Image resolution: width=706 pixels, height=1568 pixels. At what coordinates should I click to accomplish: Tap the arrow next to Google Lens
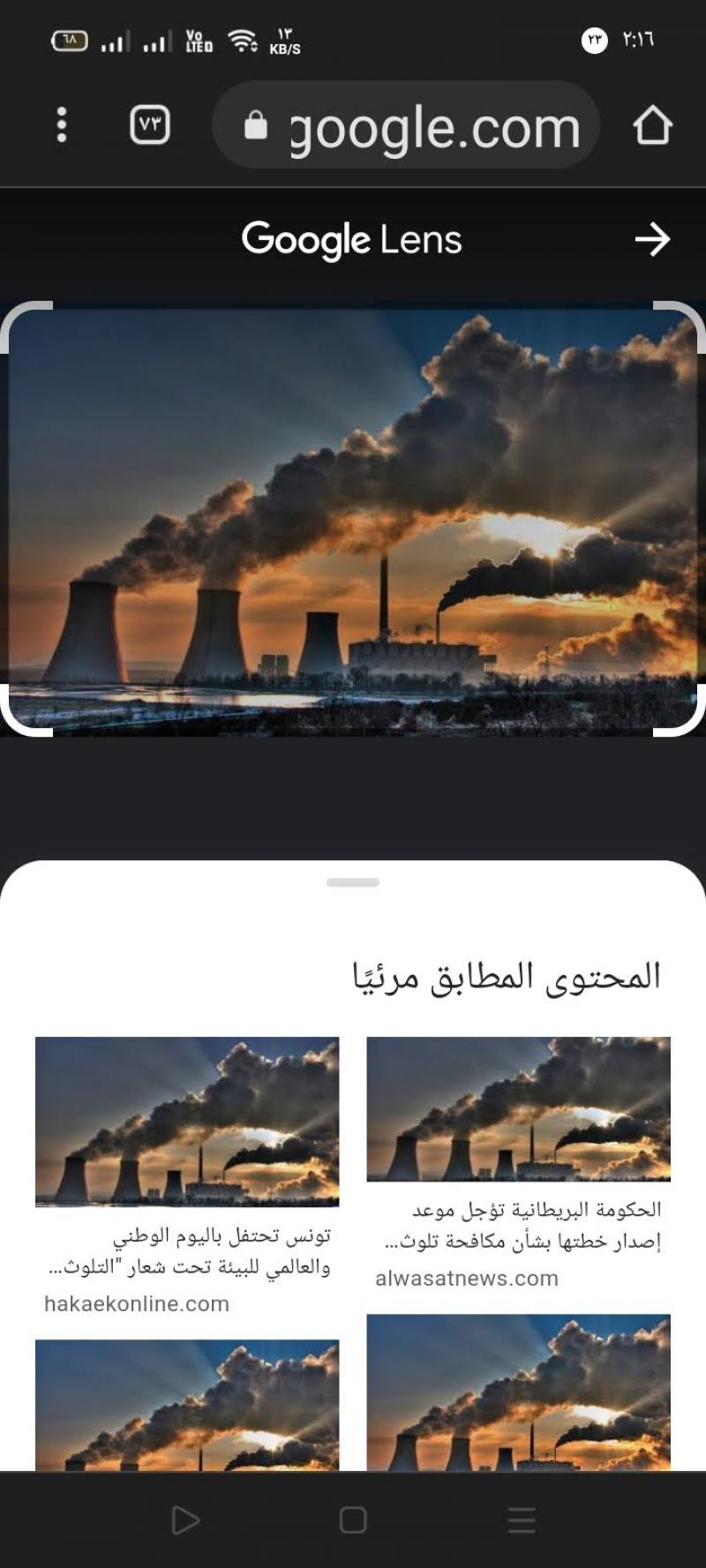click(x=652, y=239)
